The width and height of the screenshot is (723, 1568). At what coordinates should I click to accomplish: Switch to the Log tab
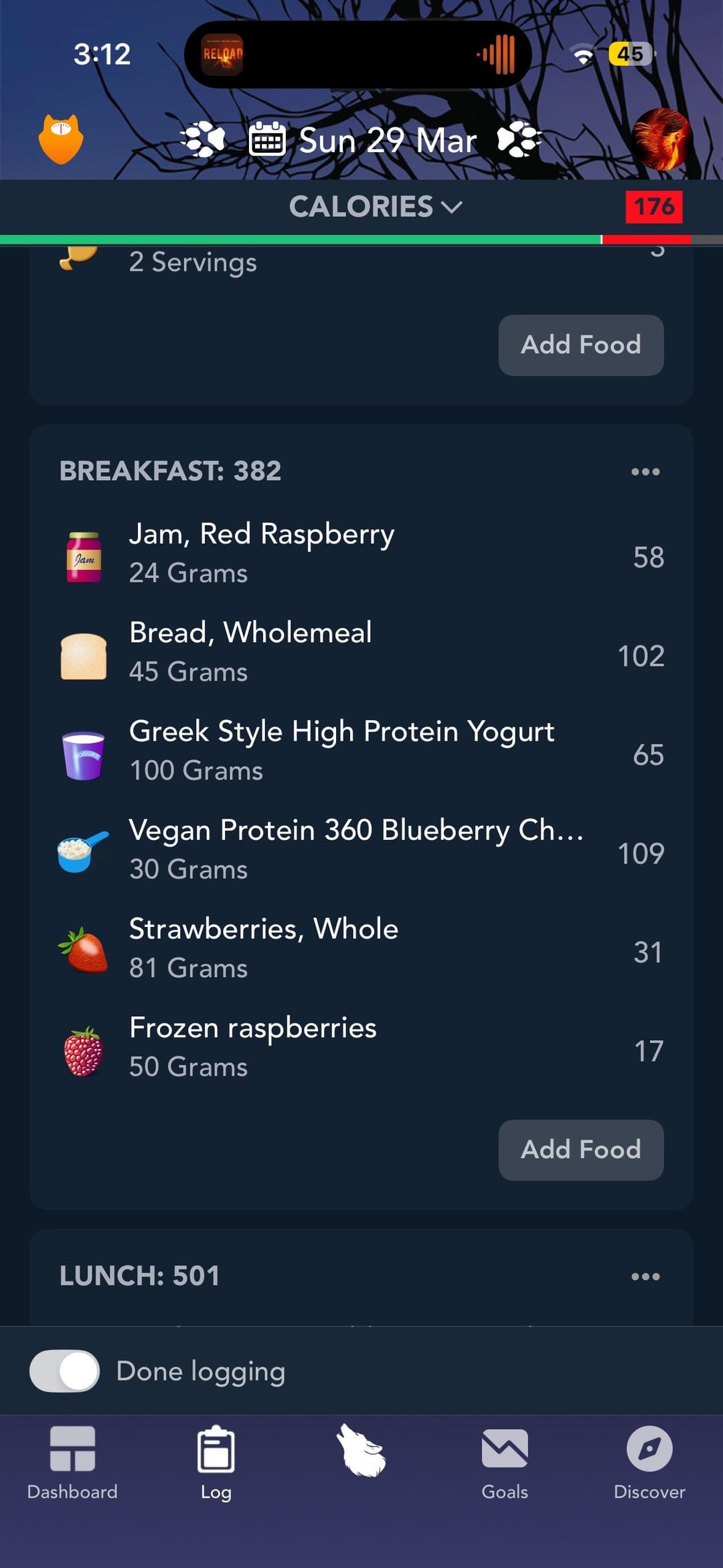tap(216, 1464)
